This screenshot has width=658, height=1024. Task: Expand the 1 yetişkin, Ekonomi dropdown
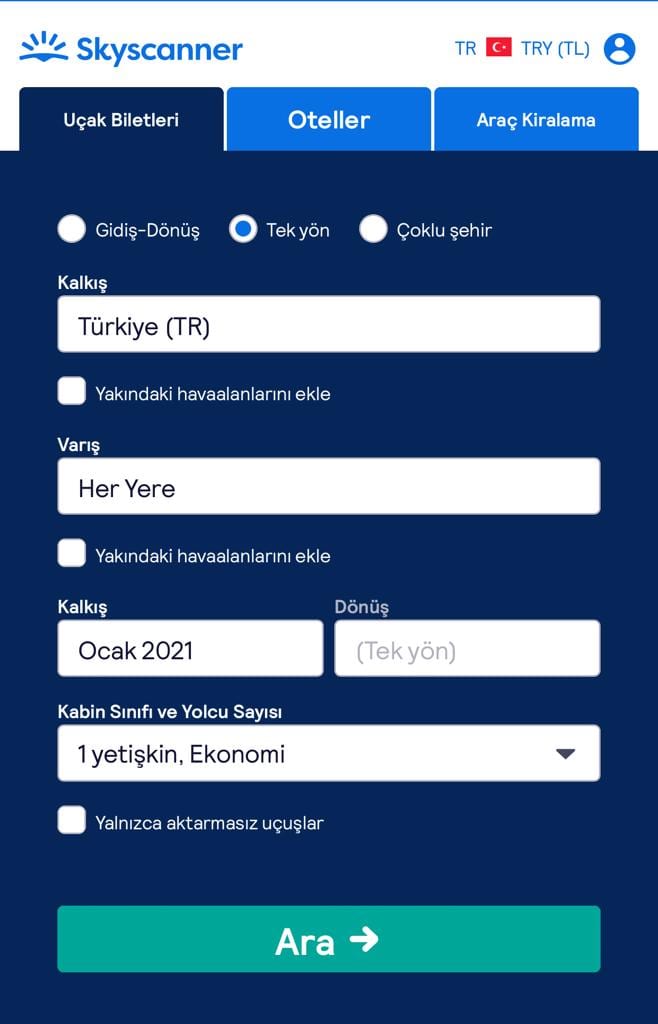pyautogui.click(x=328, y=753)
